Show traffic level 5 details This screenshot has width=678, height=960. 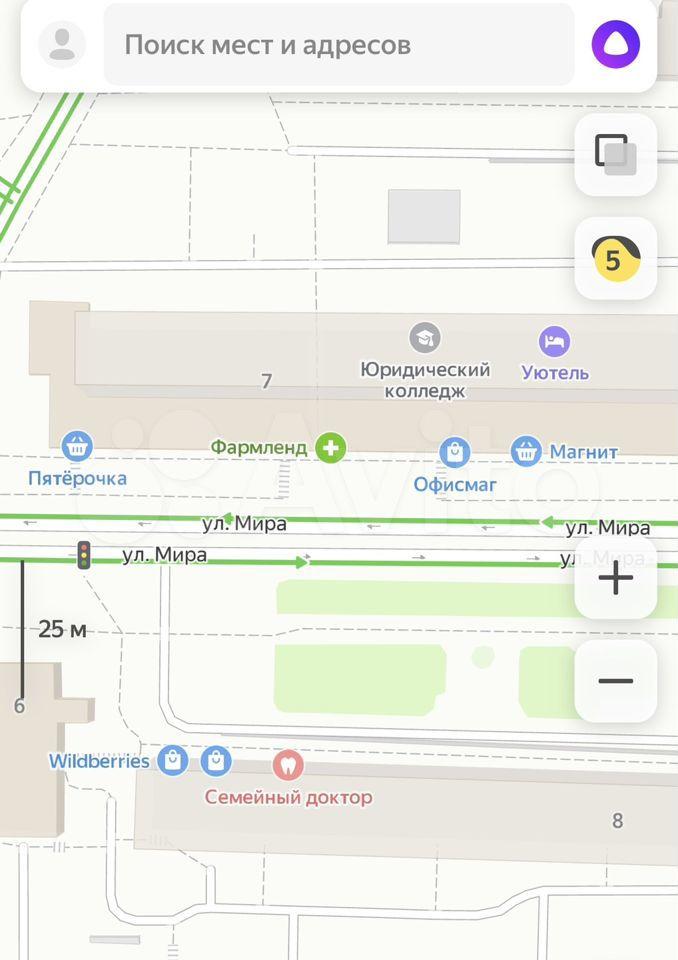[x=615, y=259]
